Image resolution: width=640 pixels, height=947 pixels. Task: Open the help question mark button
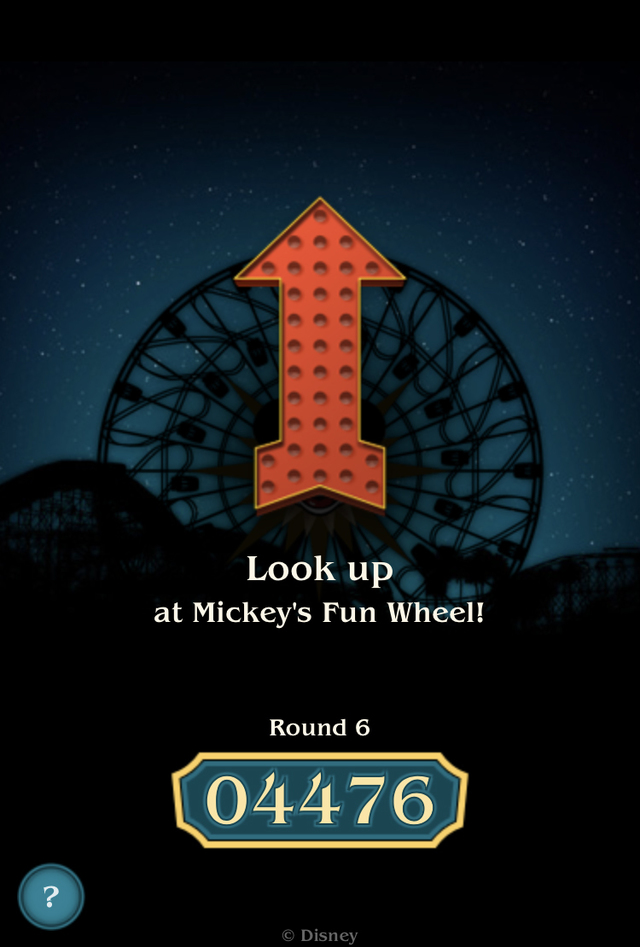[51, 896]
